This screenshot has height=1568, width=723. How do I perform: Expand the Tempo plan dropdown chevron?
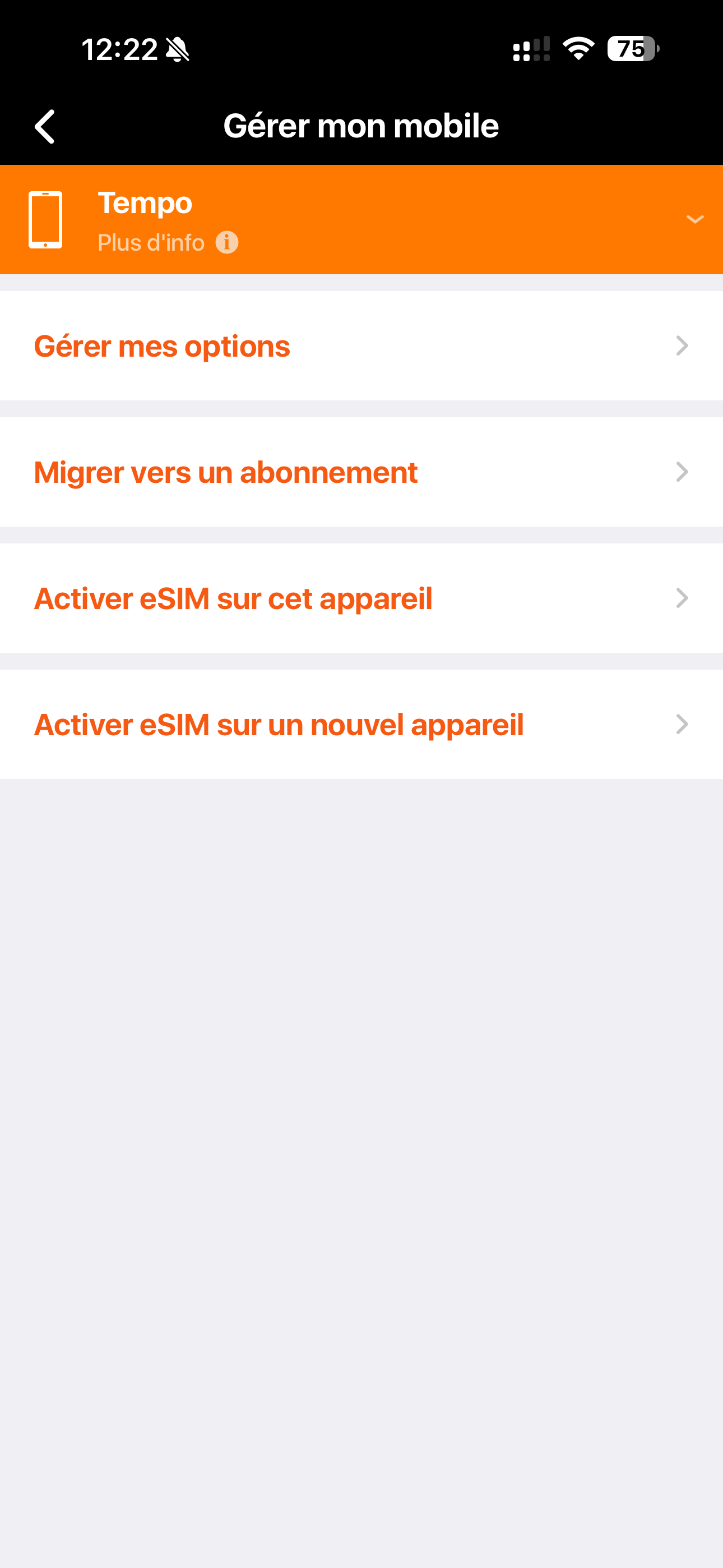click(694, 219)
